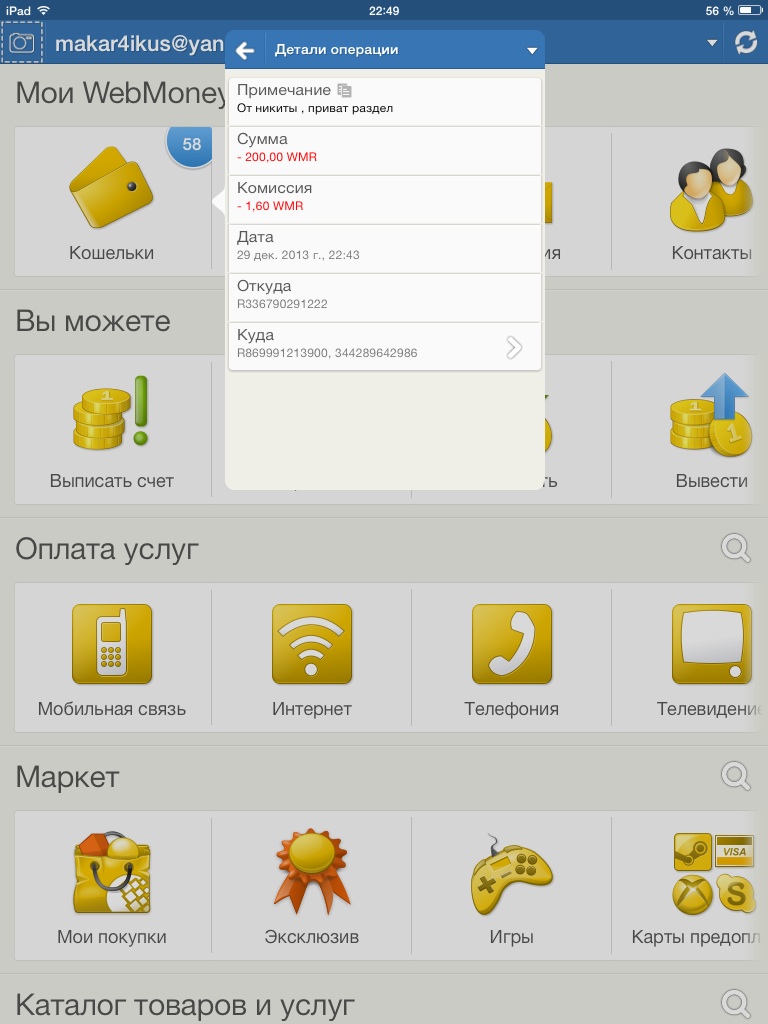Screen dimensions: 768x1024
Task: Open Эксклюзив market category
Action: coord(311,888)
